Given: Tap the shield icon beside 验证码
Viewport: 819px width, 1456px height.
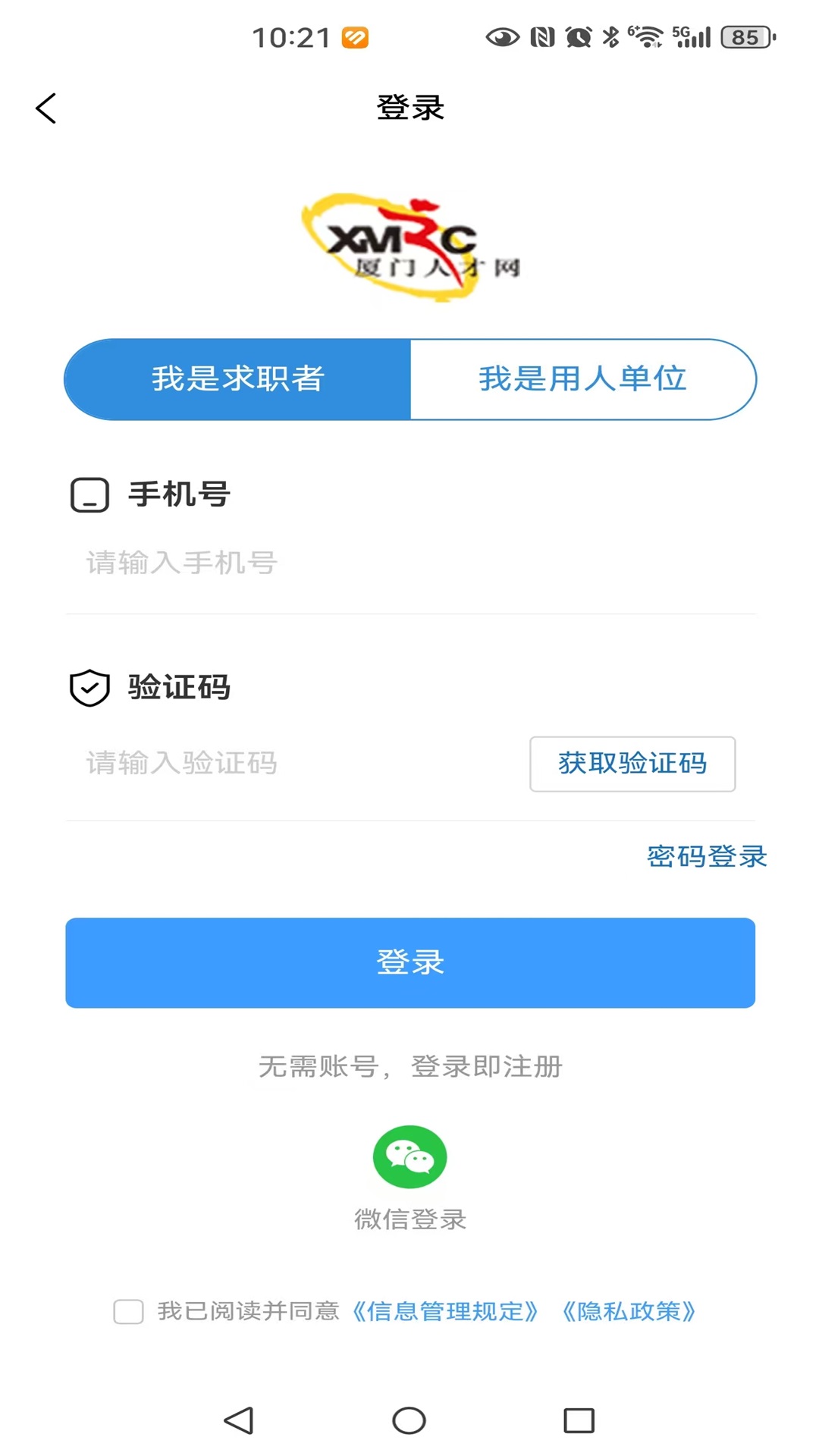Looking at the screenshot, I should [89, 688].
